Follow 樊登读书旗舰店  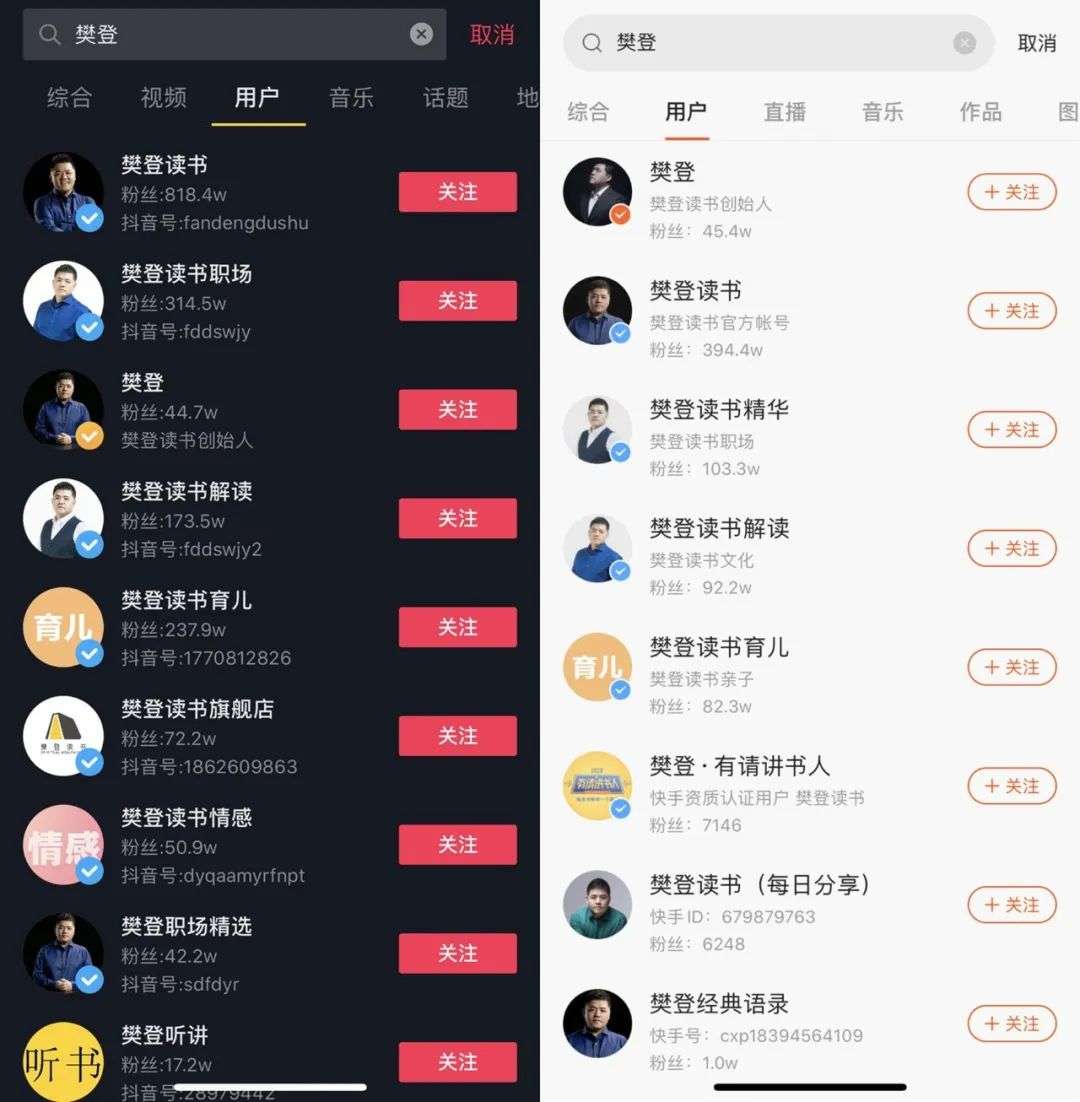(457, 736)
